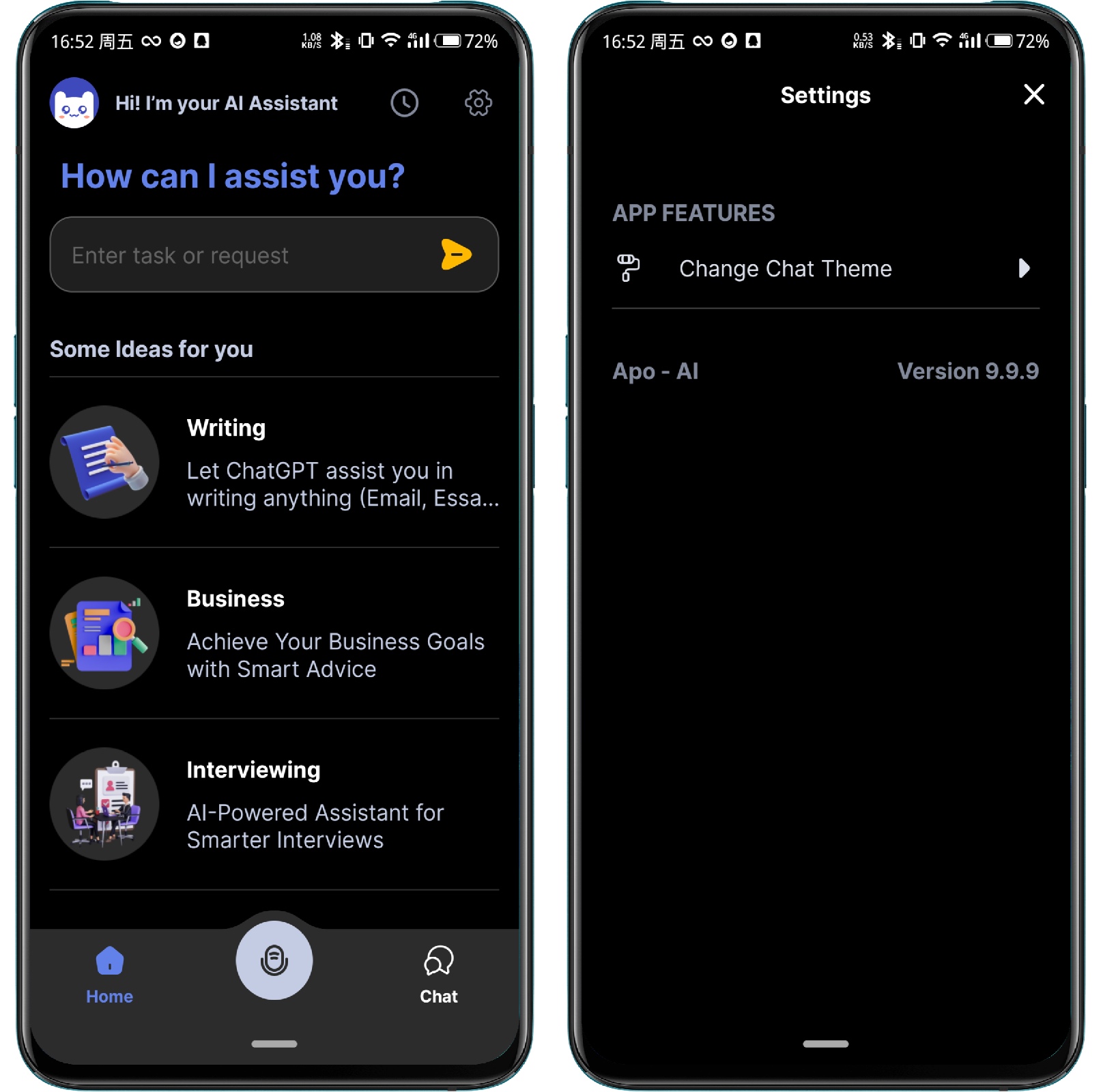Open the chat history clock icon

point(404,103)
